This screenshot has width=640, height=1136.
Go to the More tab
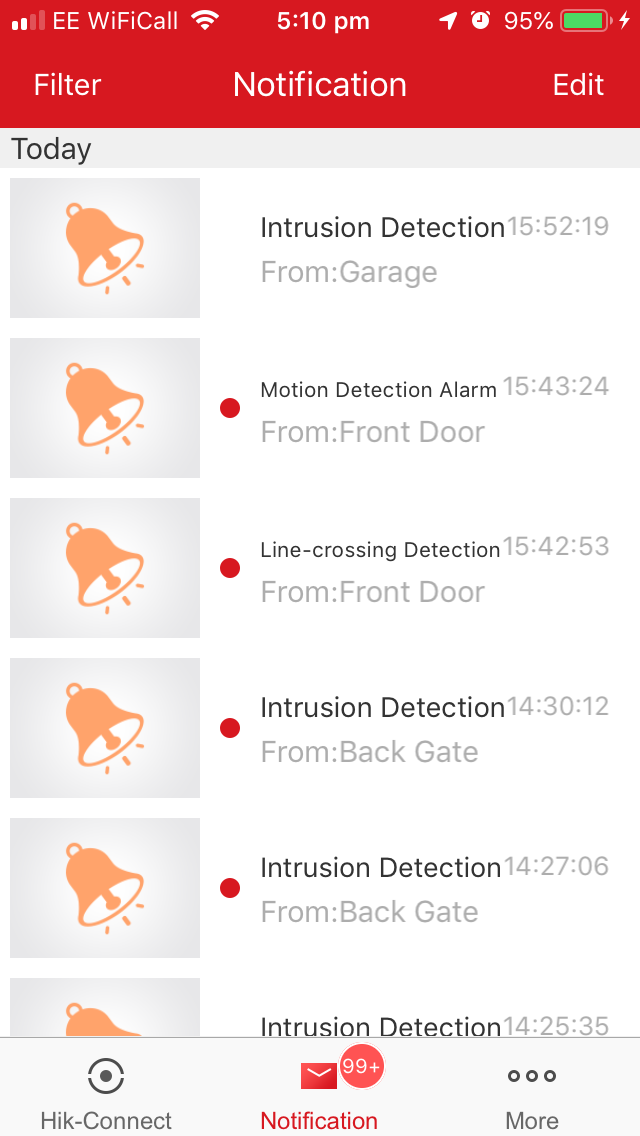point(532,1094)
